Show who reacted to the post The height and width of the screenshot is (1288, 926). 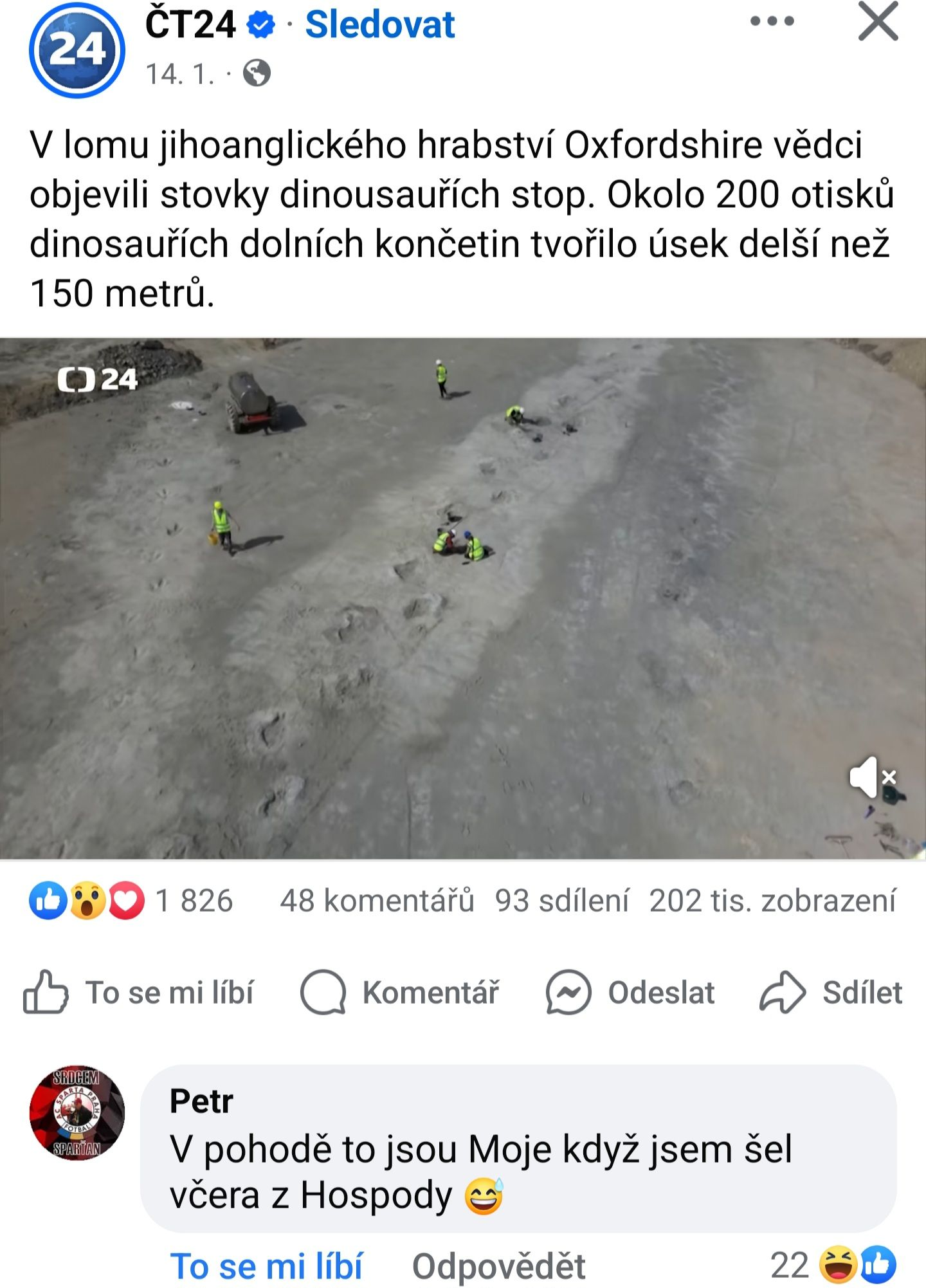(x=131, y=901)
